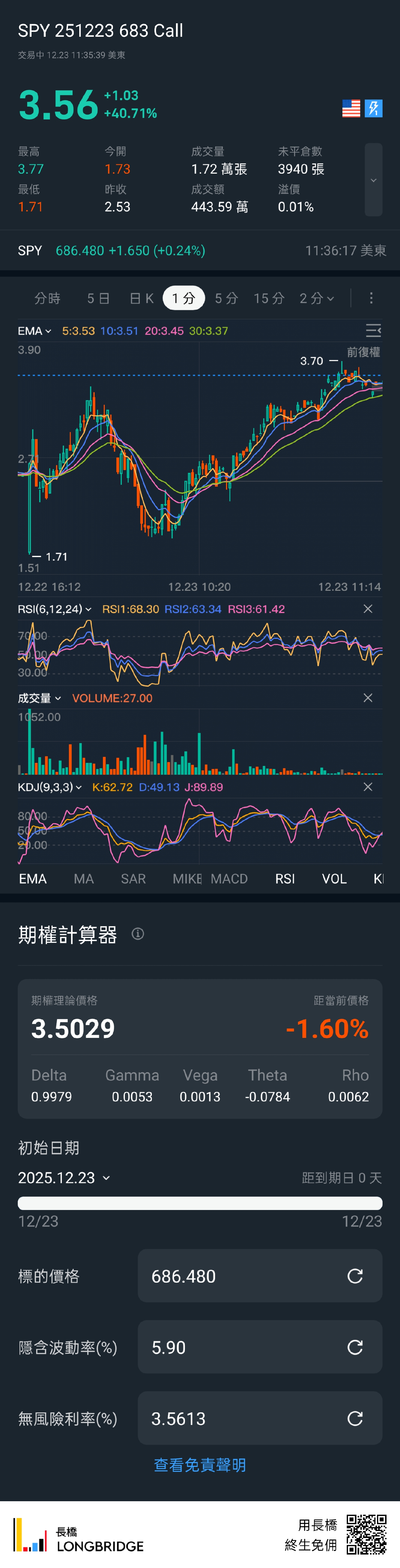The height and width of the screenshot is (1568, 400).
Task: Close the RSI indicator panel
Action: click(x=368, y=609)
